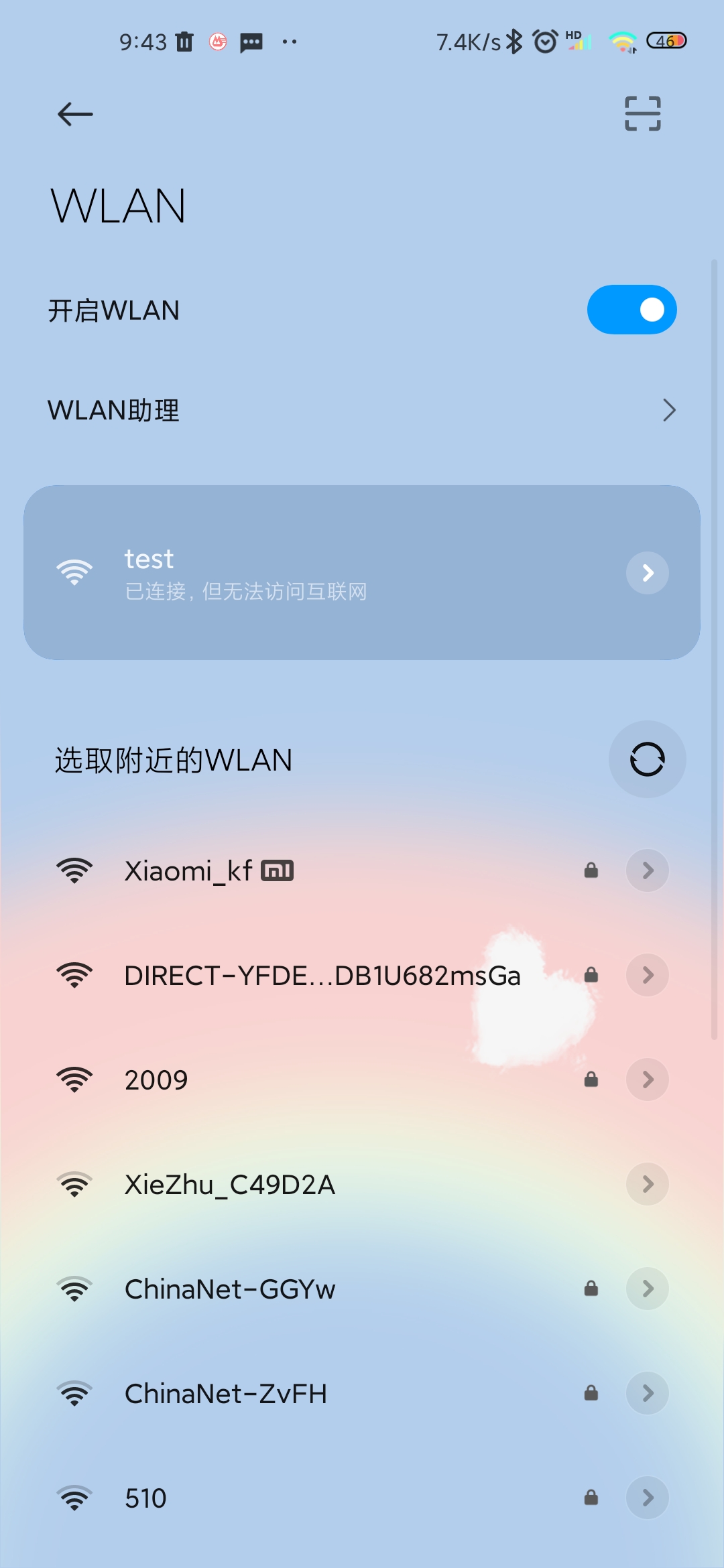Tap the battery indicator showing 46
The height and width of the screenshot is (1568, 724).
click(666, 42)
